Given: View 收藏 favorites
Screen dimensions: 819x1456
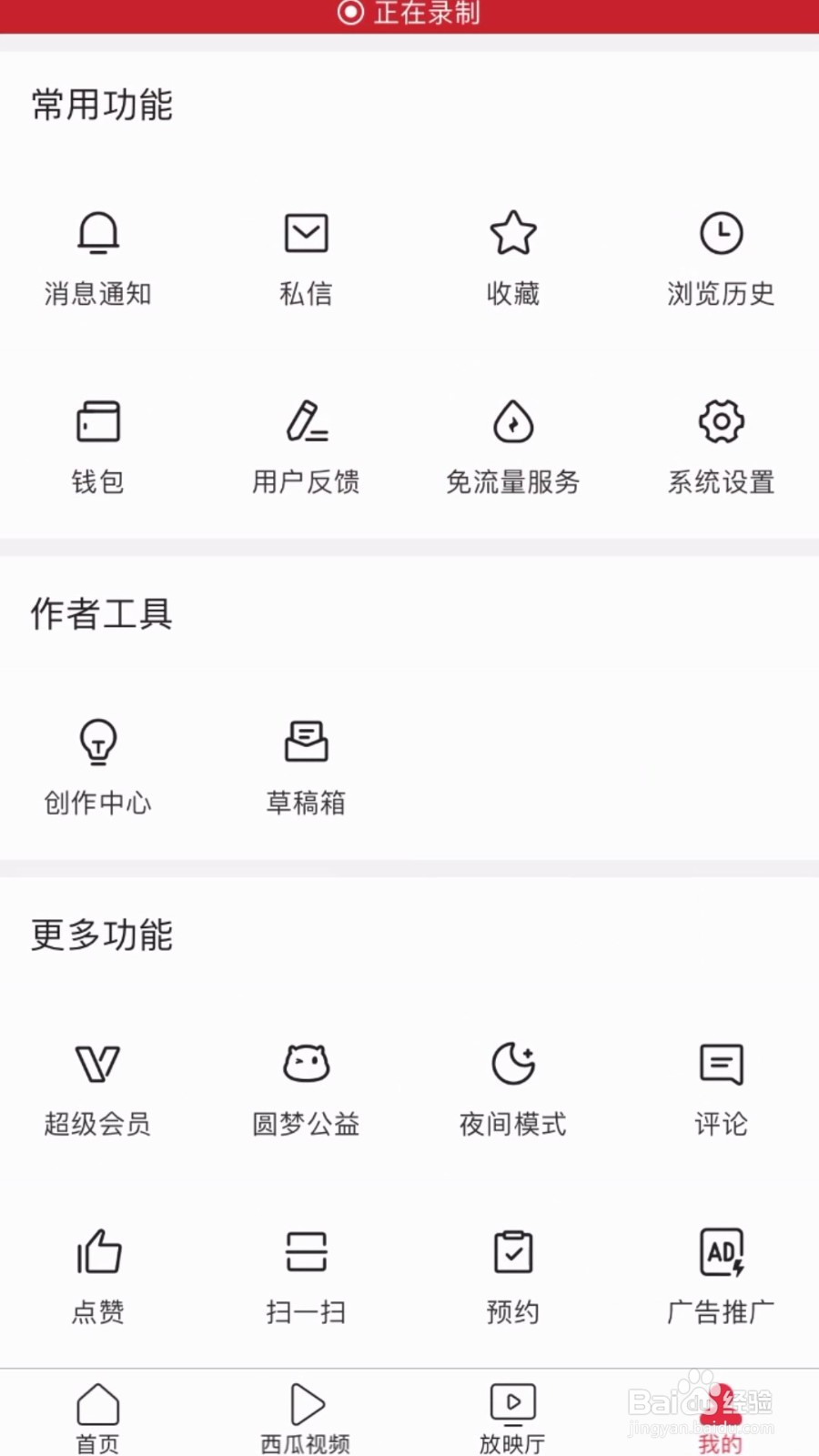Looking at the screenshot, I should (513, 258).
